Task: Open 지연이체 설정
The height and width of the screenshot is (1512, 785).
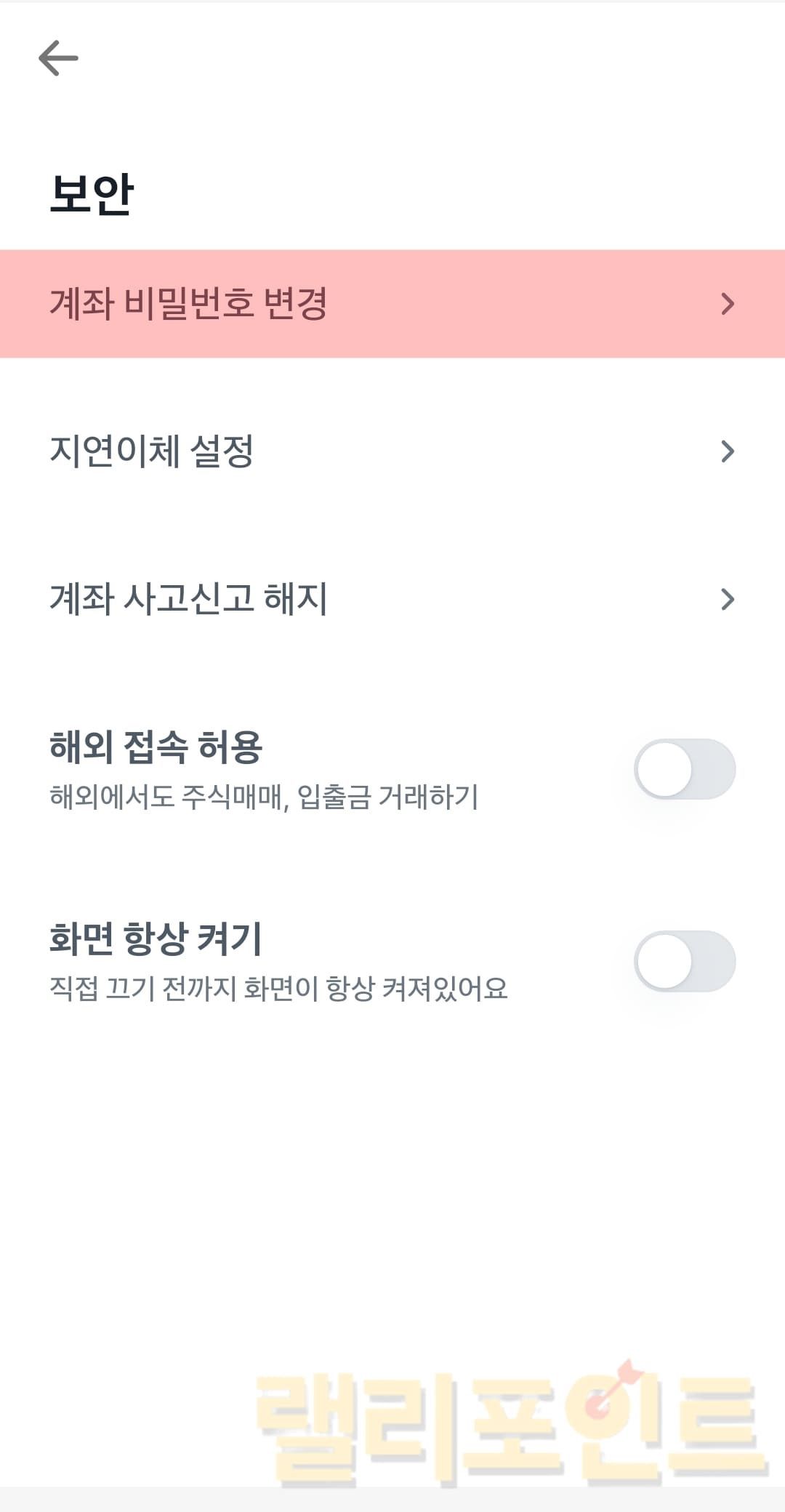Action: click(392, 451)
